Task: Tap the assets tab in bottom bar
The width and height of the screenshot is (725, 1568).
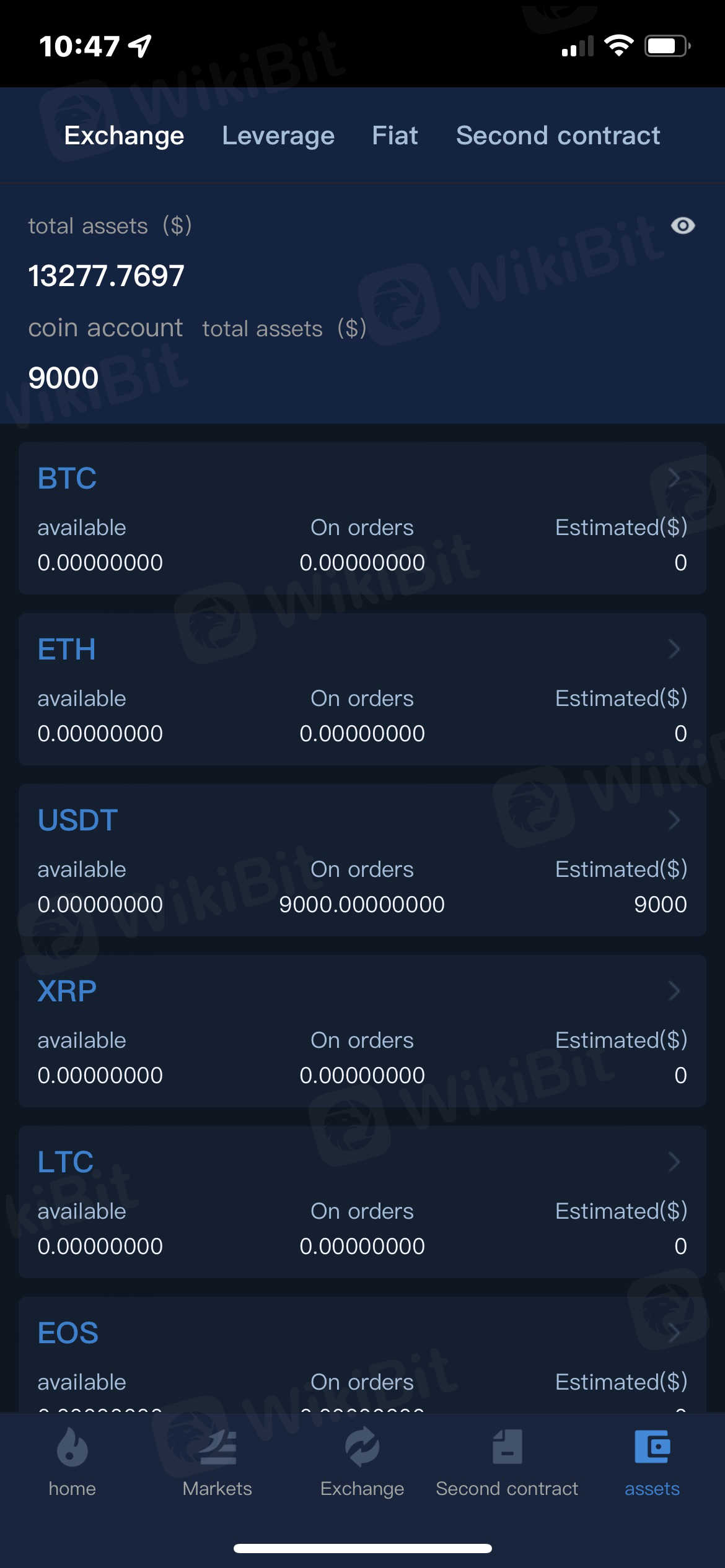Action: (x=652, y=1461)
